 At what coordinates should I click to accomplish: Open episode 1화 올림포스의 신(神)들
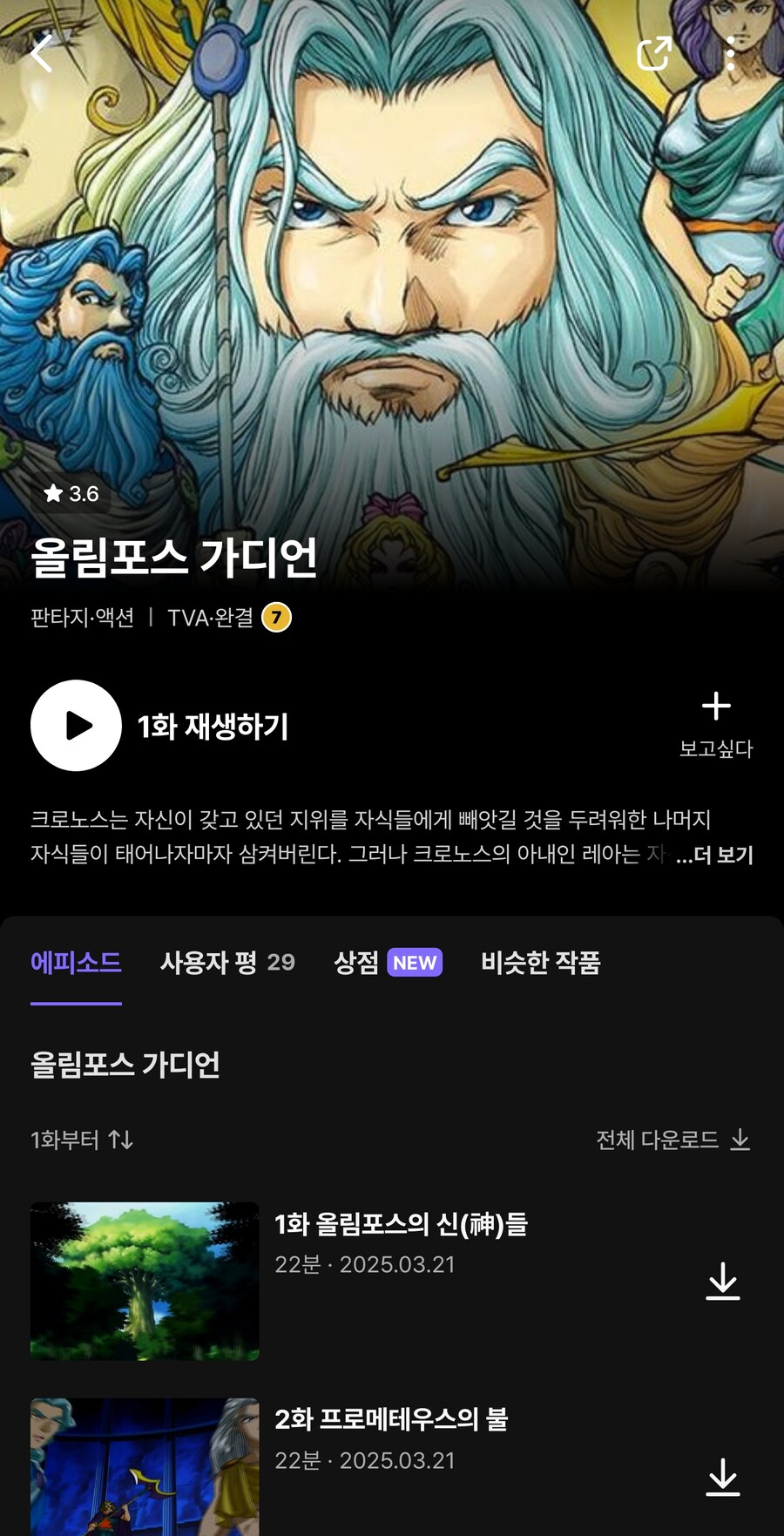(401, 1225)
